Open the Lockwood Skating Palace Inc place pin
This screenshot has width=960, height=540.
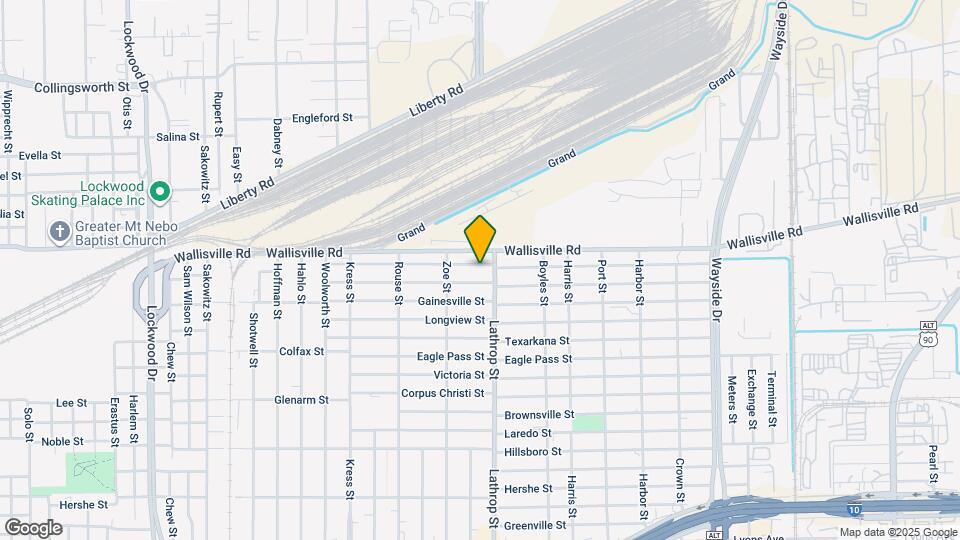point(159,190)
